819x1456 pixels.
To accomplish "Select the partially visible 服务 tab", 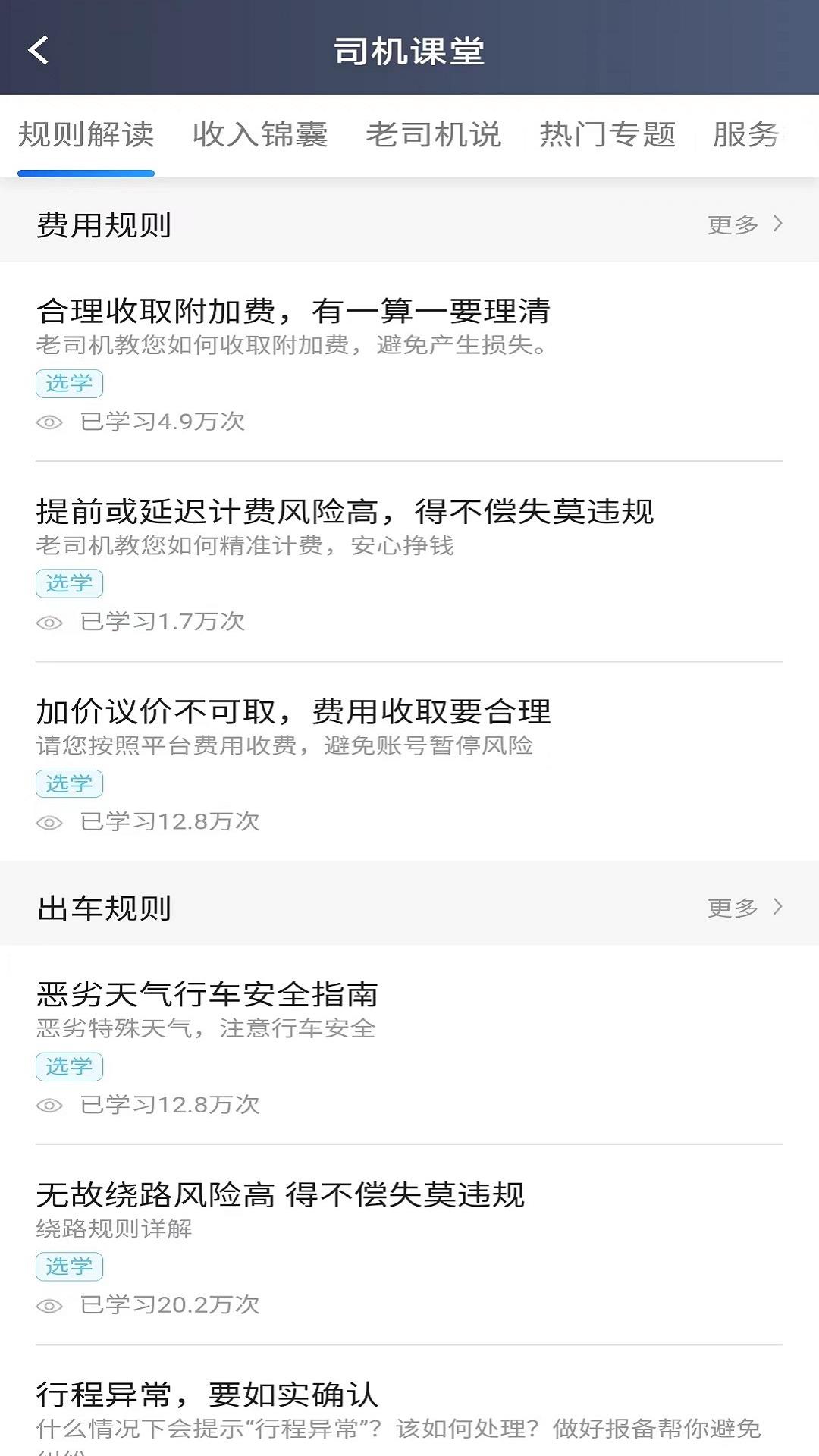I will click(745, 135).
